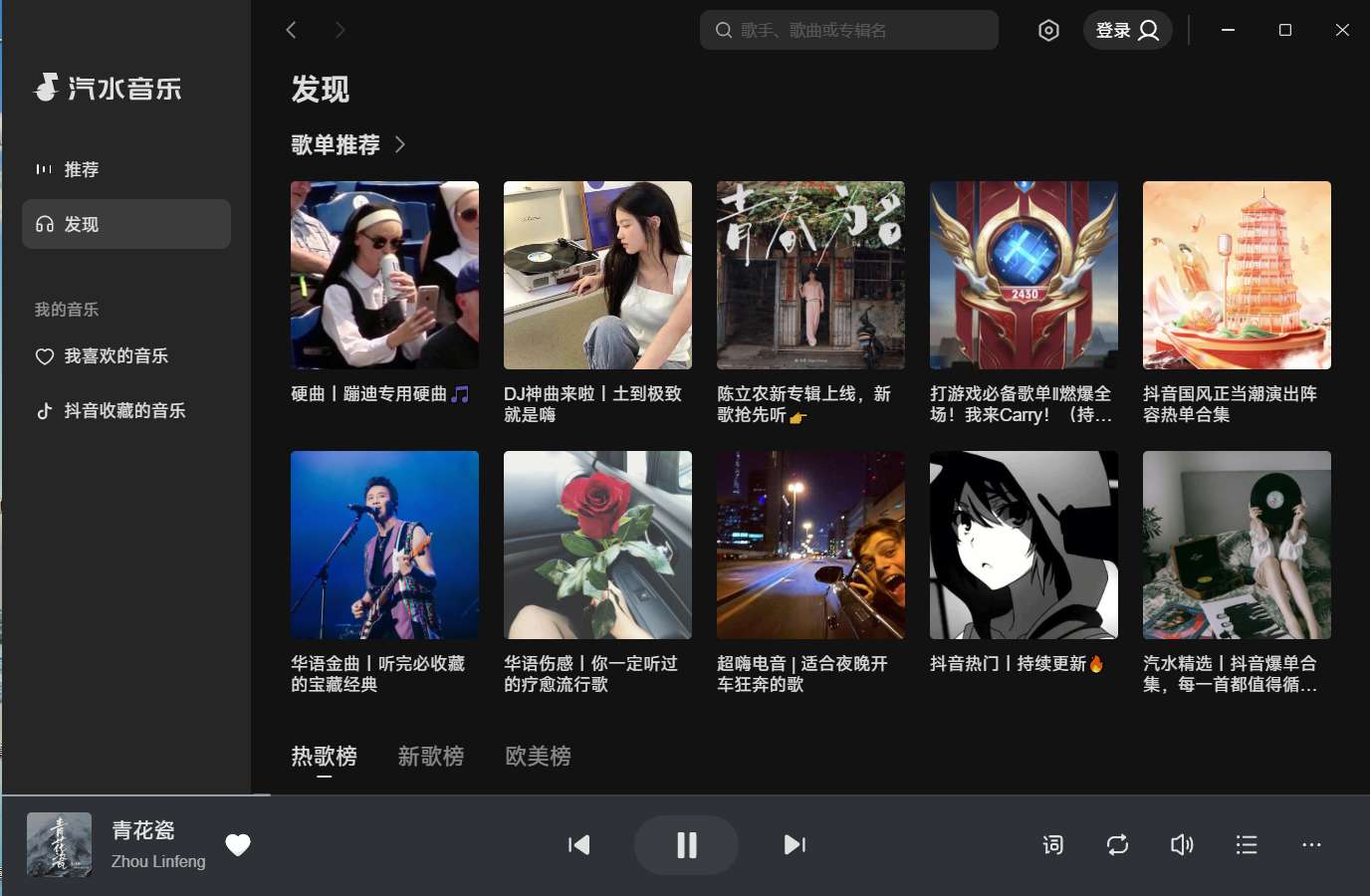This screenshot has height=896, width=1370.
Task: Switch to the 新歌榜 chart tab
Action: pos(431,757)
